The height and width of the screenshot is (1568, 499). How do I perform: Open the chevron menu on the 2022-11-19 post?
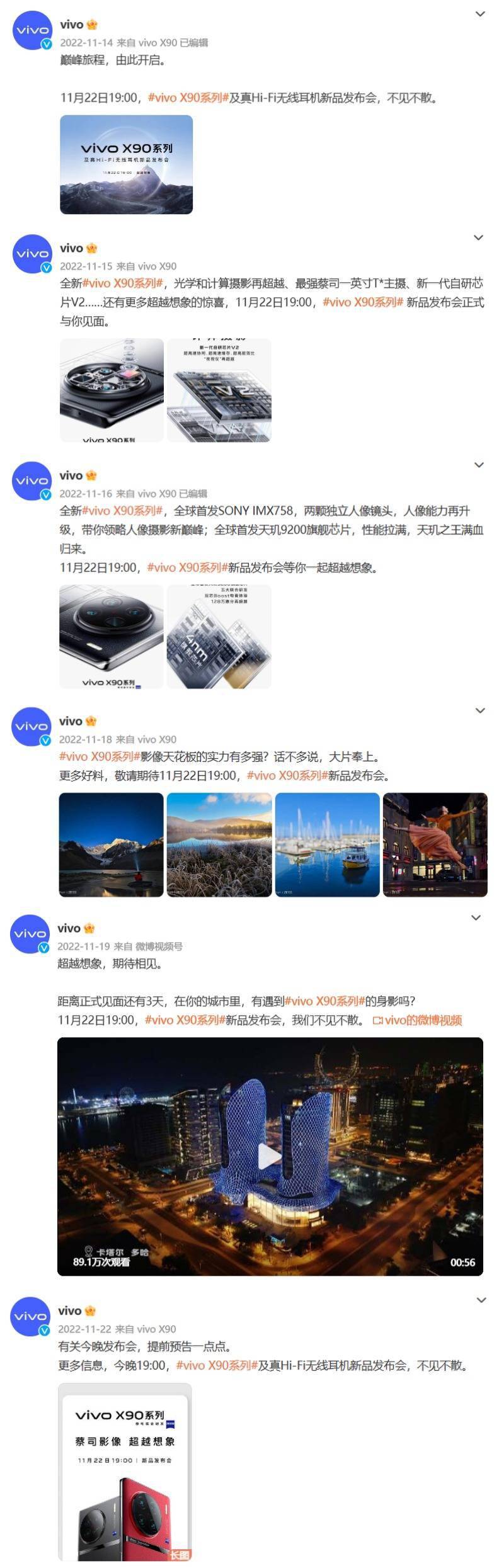[476, 918]
